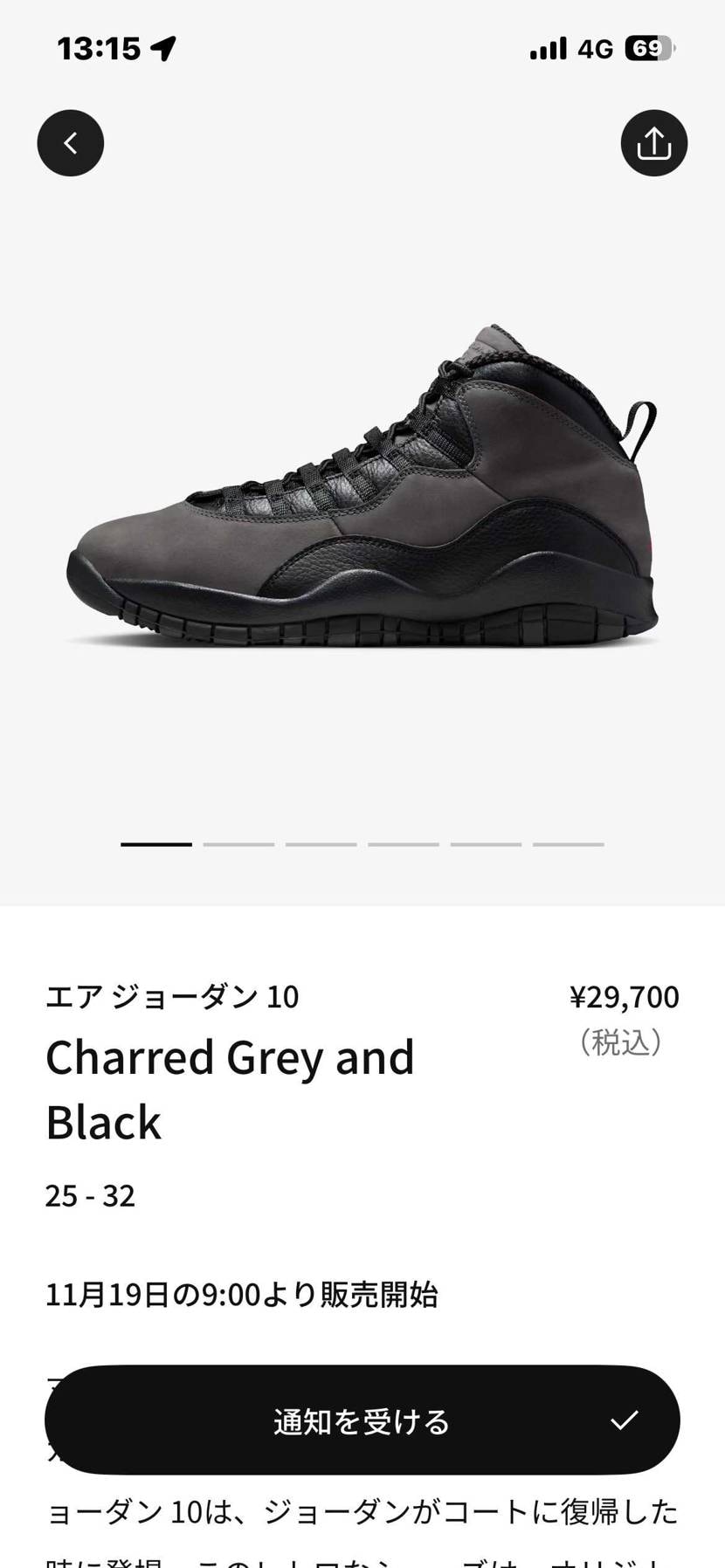Tap 通知を受ける notification button

(x=362, y=1421)
